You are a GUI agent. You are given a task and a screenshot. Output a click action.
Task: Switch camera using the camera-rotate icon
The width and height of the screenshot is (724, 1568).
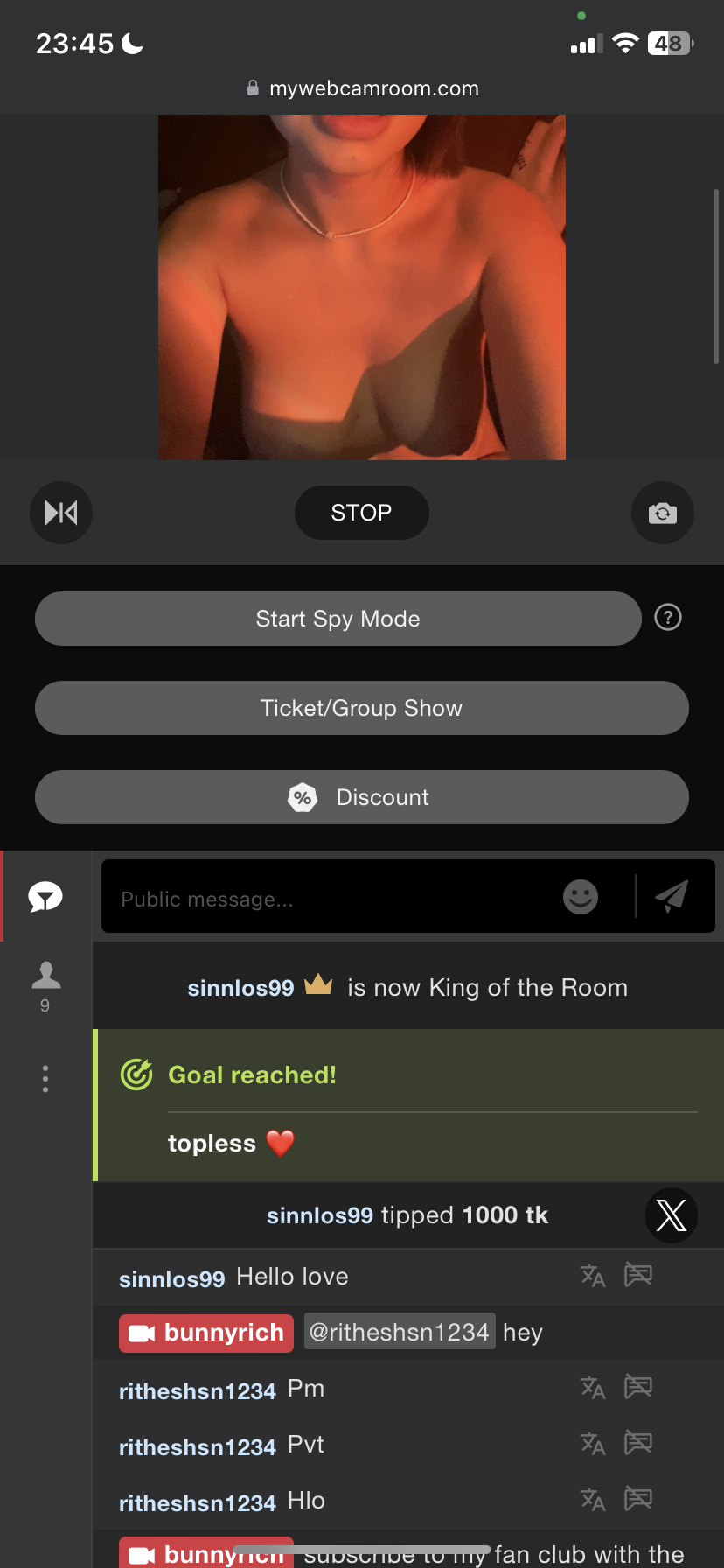[x=662, y=513]
